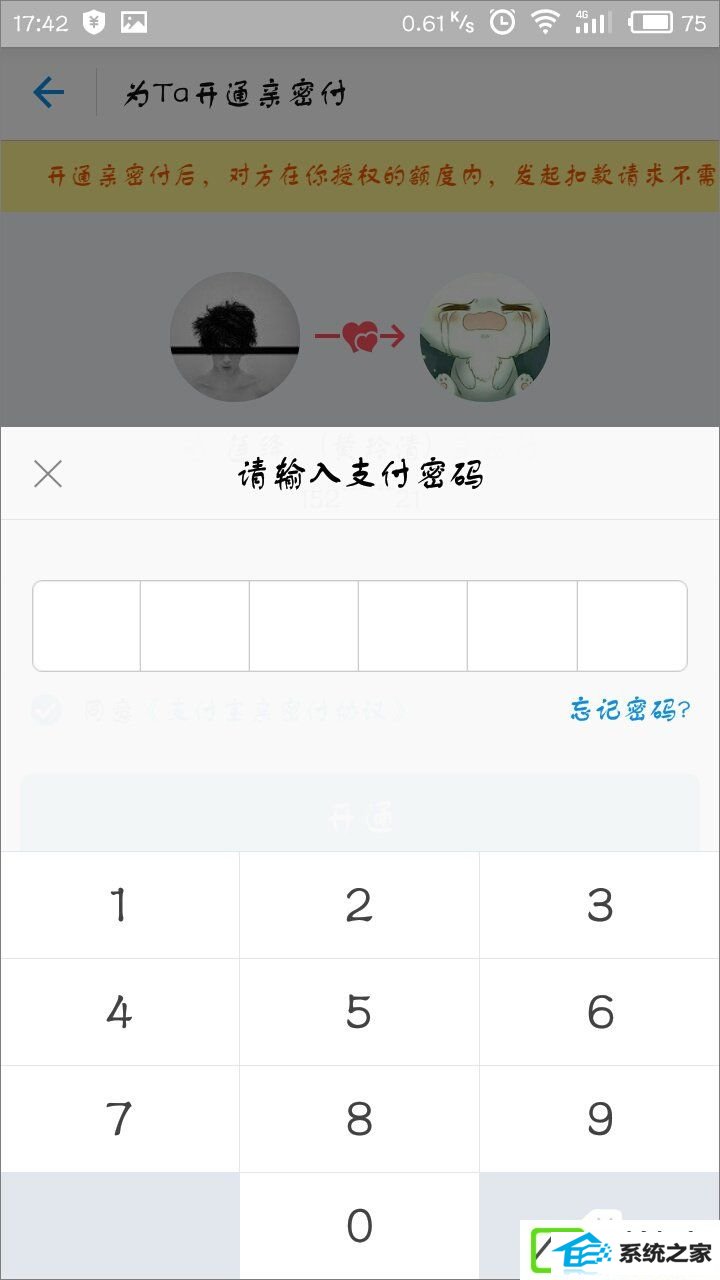Image resolution: width=720 pixels, height=1280 pixels.
Task: Enter digit 4 on the keypad
Action: [120, 1012]
